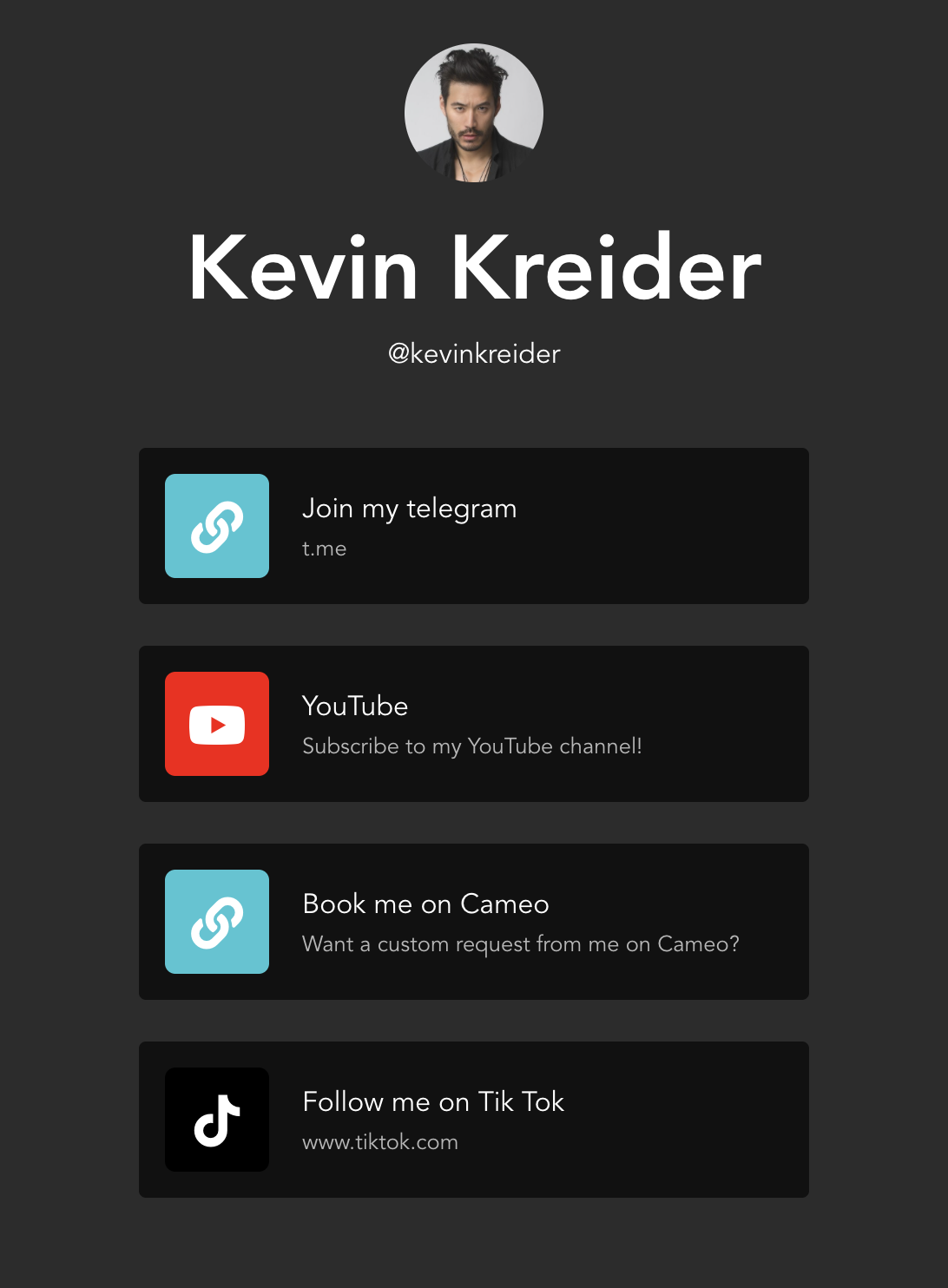Image resolution: width=948 pixels, height=1288 pixels.
Task: Open Follow me on Tik Tok link
Action: coord(473,1120)
